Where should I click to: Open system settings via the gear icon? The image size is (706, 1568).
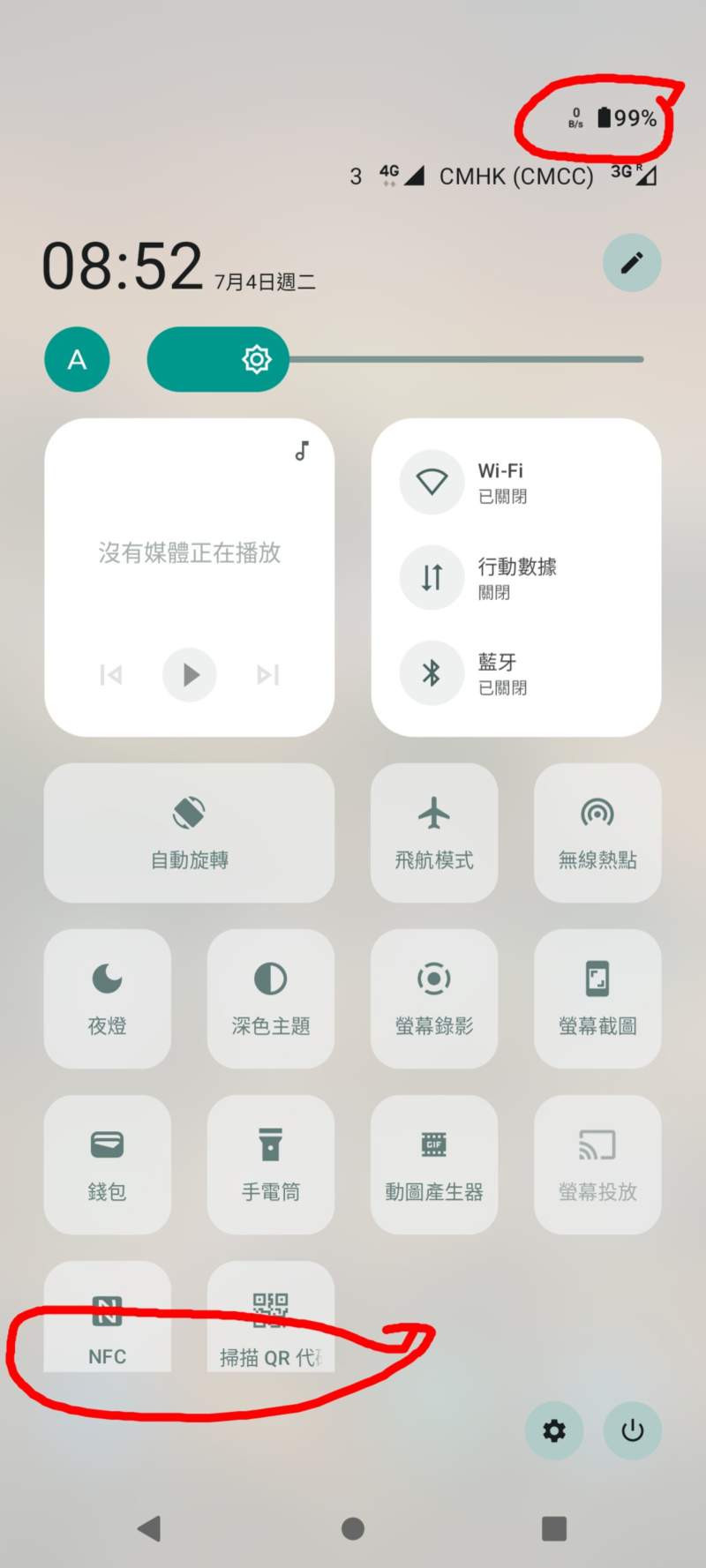click(554, 1430)
